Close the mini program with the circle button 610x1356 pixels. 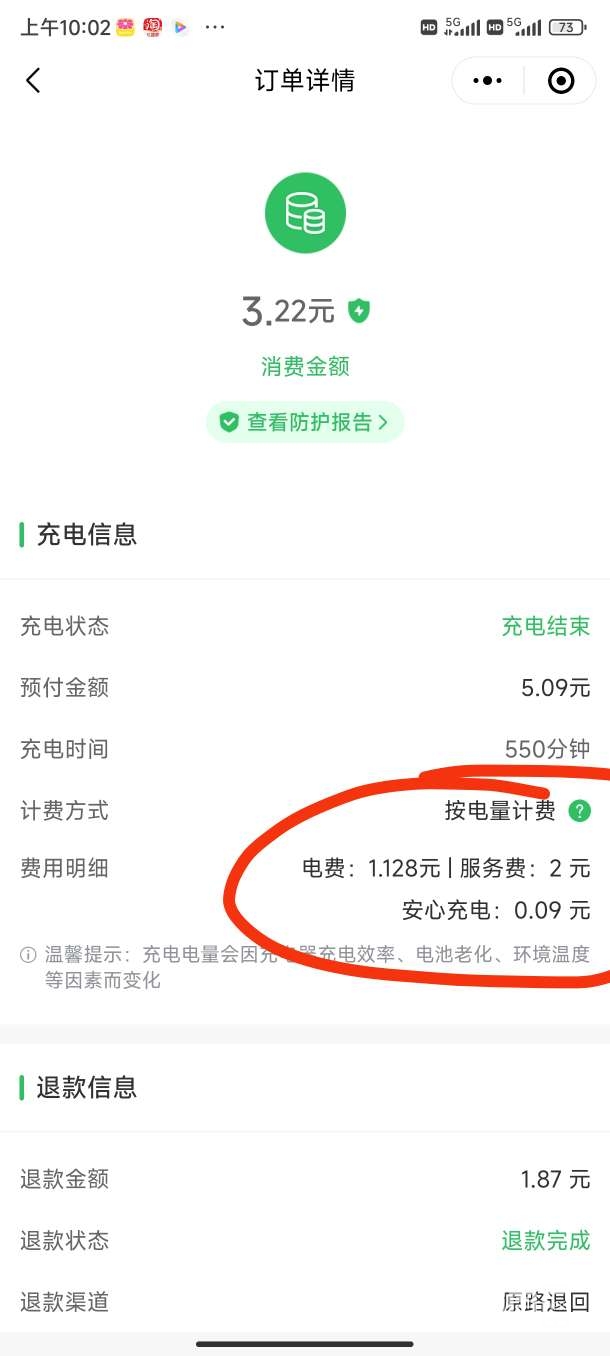(561, 81)
